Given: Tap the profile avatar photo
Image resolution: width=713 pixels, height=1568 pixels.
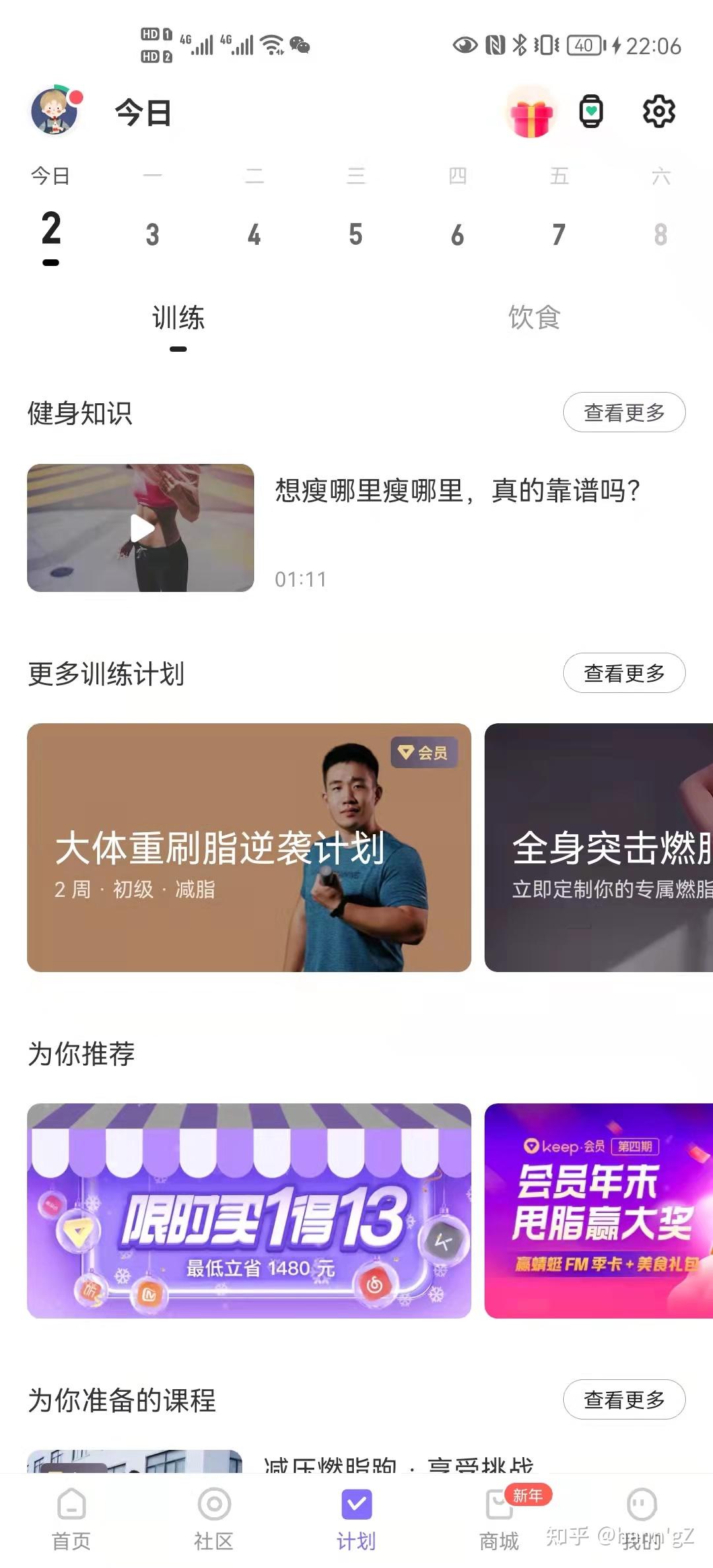Looking at the screenshot, I should click(x=56, y=111).
